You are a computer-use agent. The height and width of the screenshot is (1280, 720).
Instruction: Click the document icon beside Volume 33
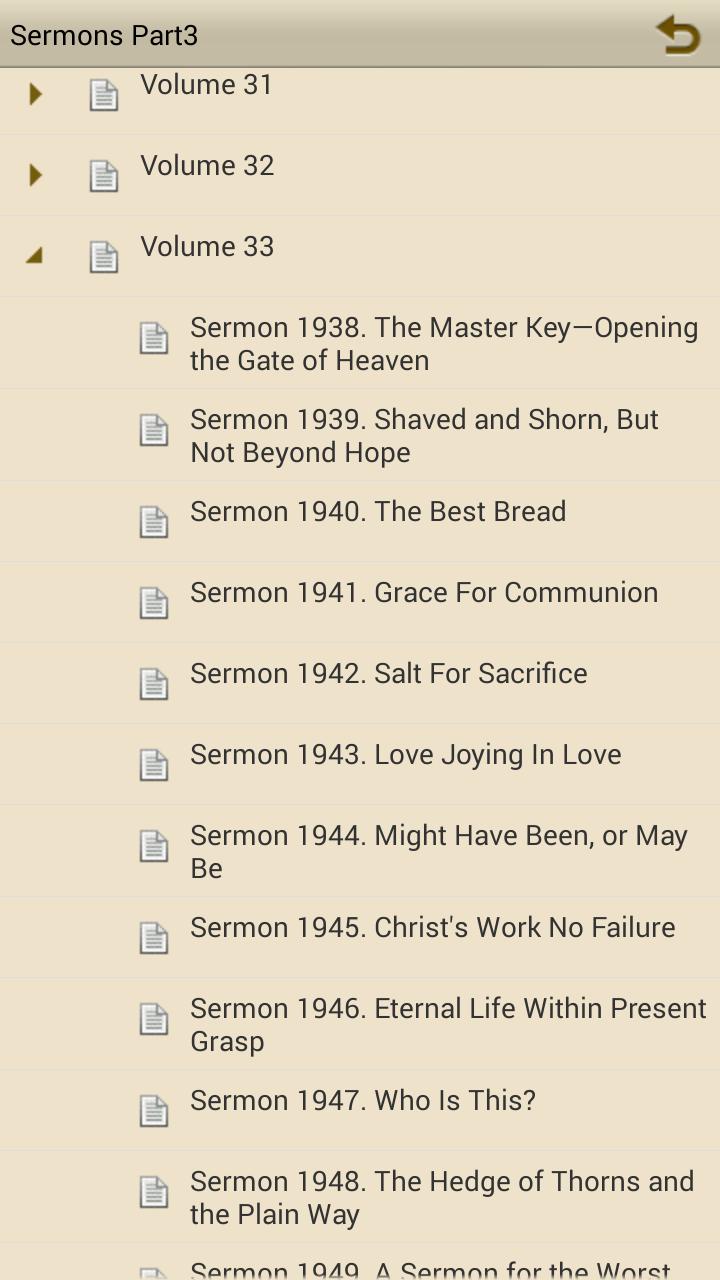(x=104, y=256)
